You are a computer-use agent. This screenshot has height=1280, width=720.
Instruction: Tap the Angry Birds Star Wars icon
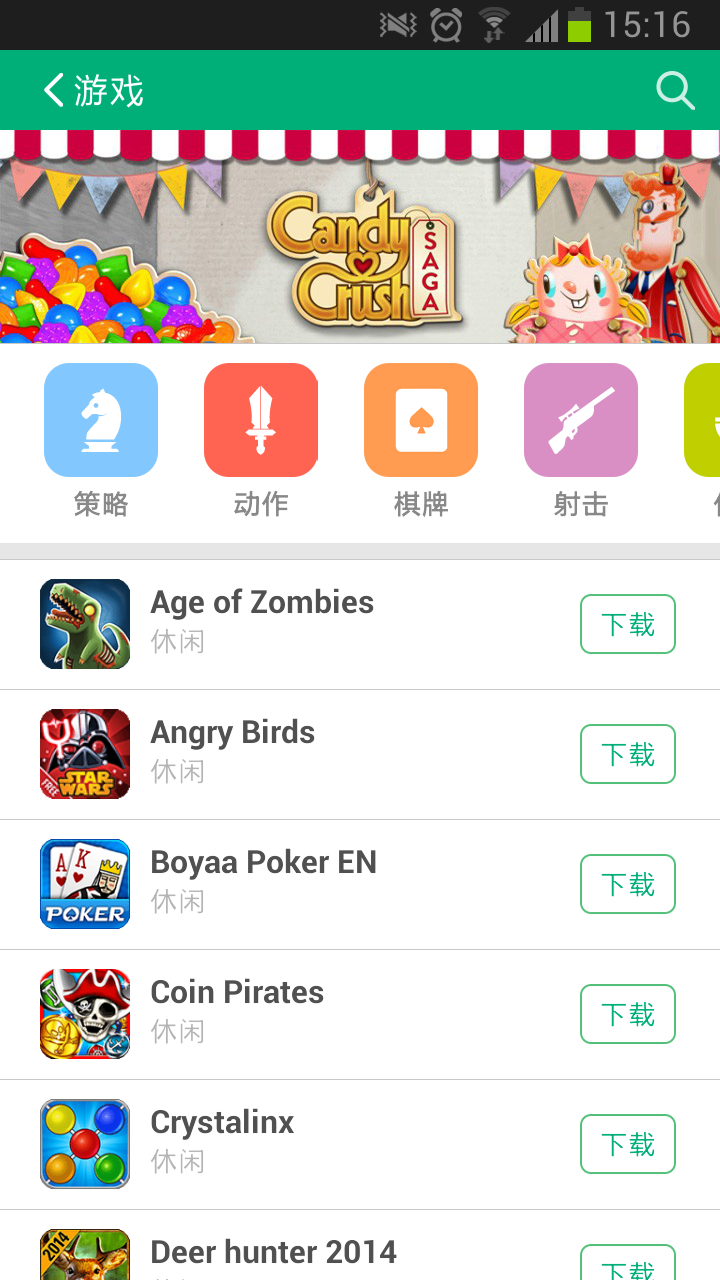[85, 753]
